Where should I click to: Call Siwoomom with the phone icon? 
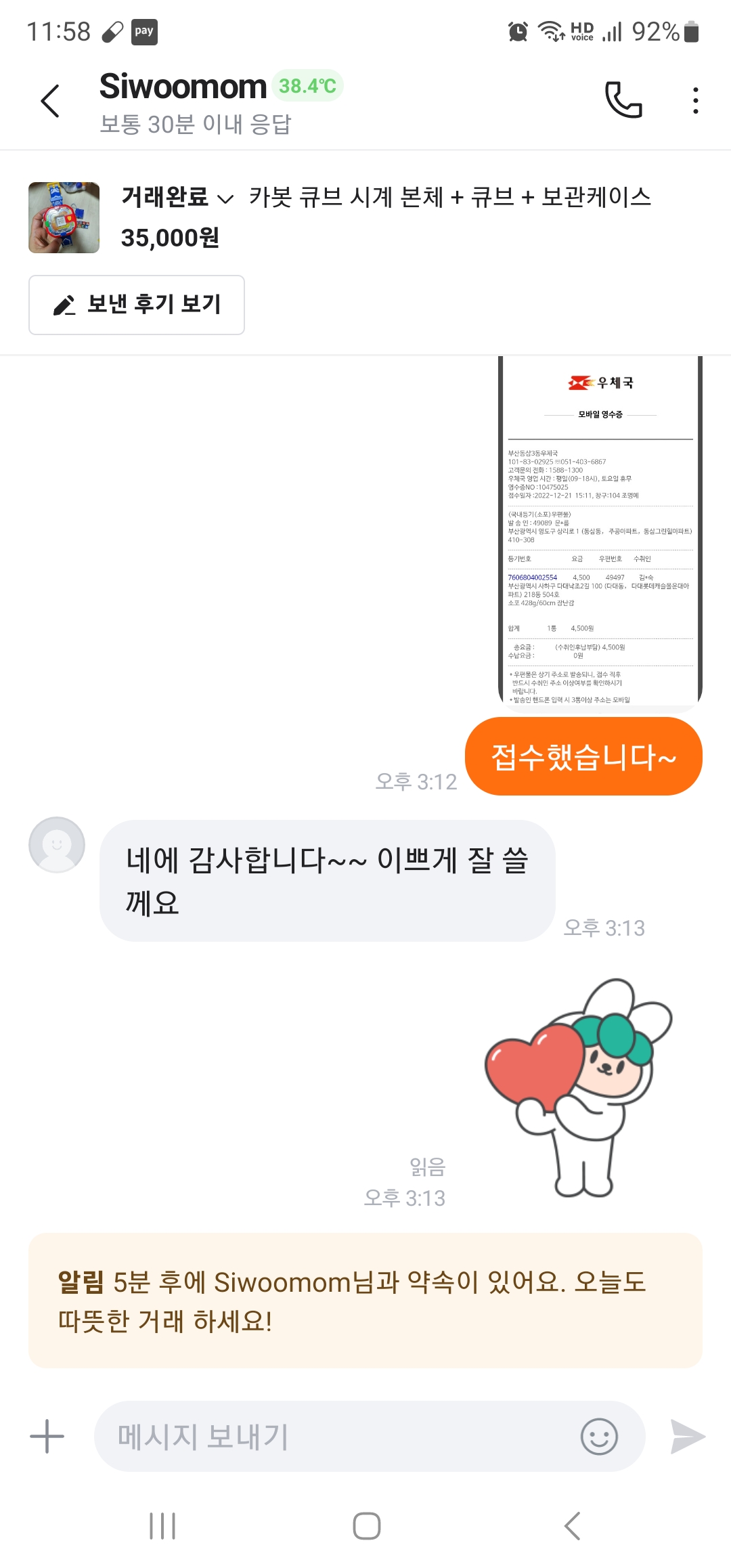point(623,100)
